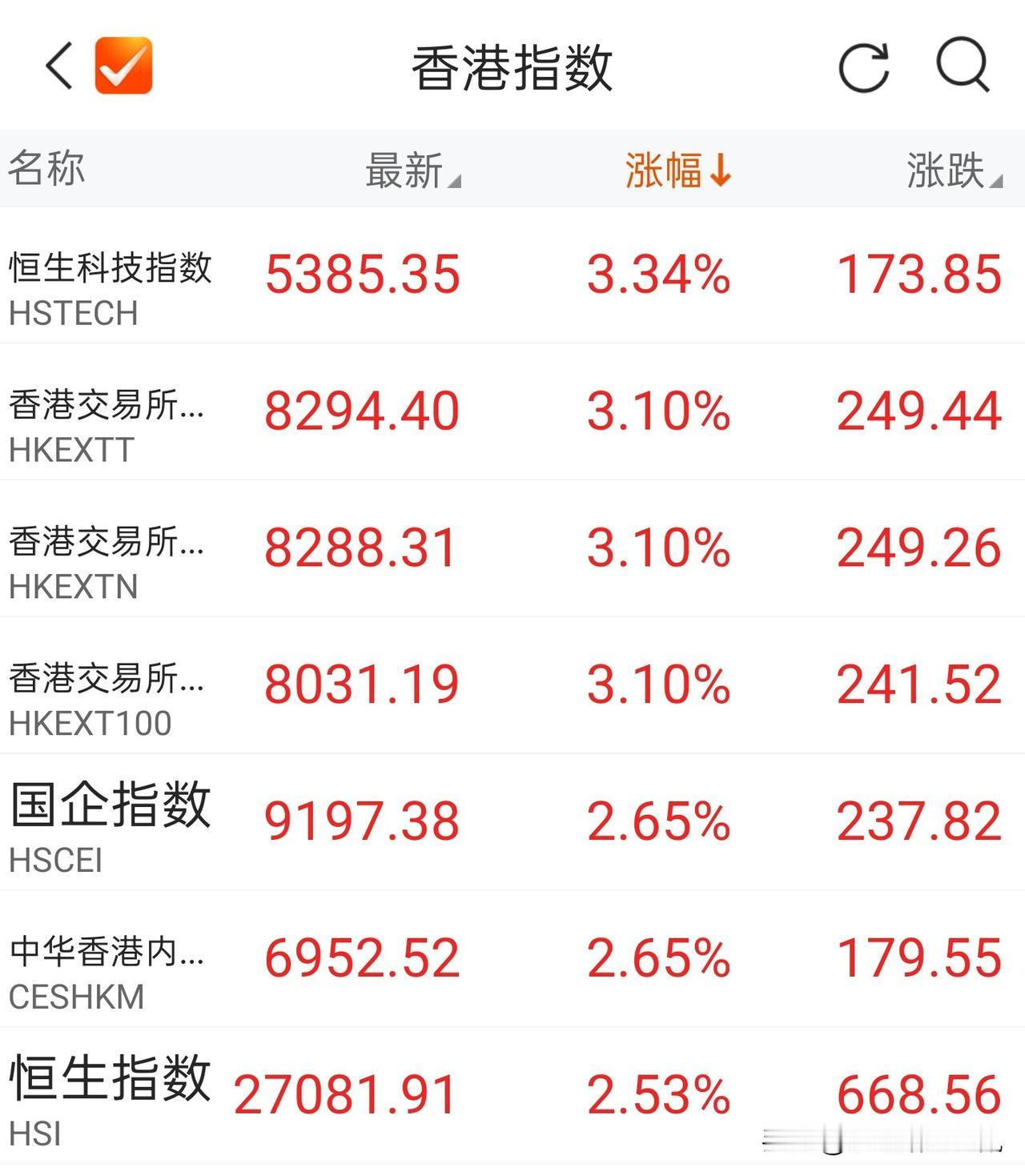Open 恒生科技指数 HSTECH details
This screenshot has height=1176, width=1025.
tap(512, 275)
